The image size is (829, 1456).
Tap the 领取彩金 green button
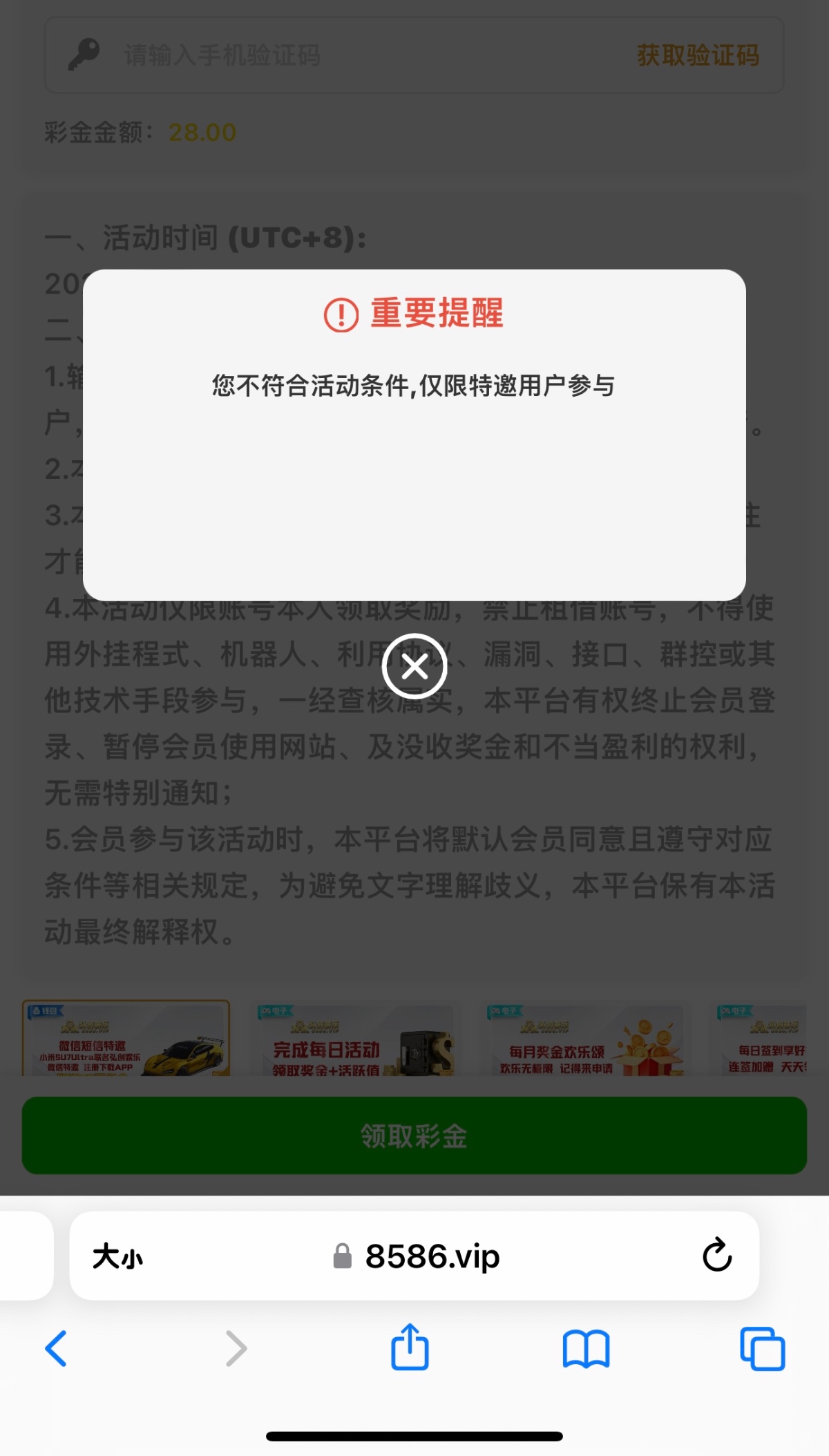click(x=414, y=1135)
